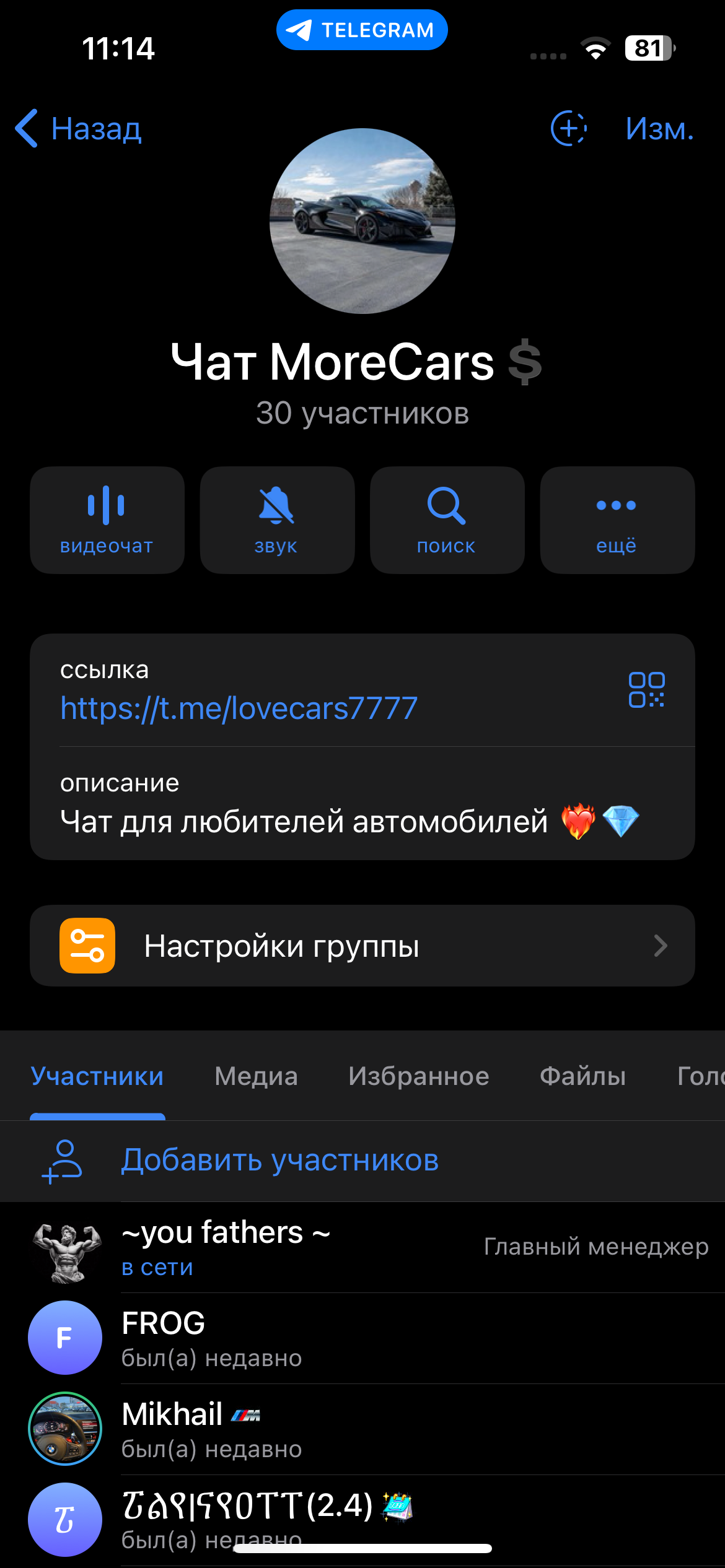Switch to the Медиа tab

(256, 1076)
